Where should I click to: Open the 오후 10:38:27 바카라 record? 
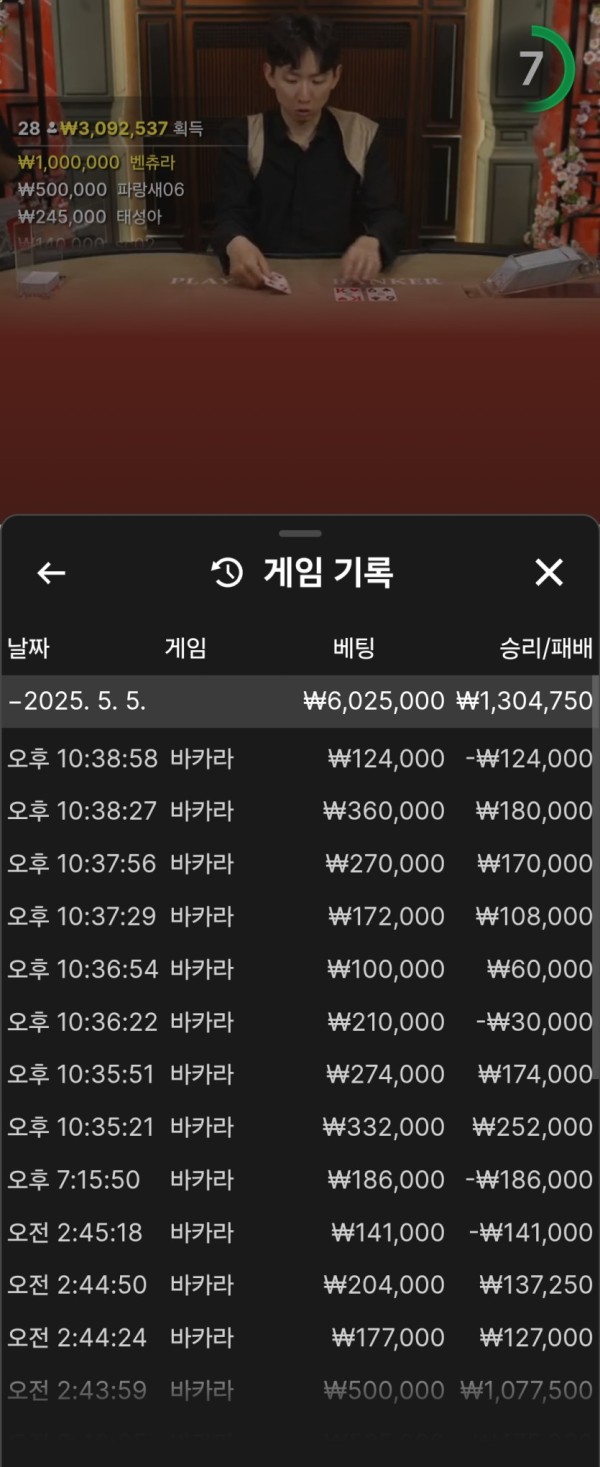[299, 811]
